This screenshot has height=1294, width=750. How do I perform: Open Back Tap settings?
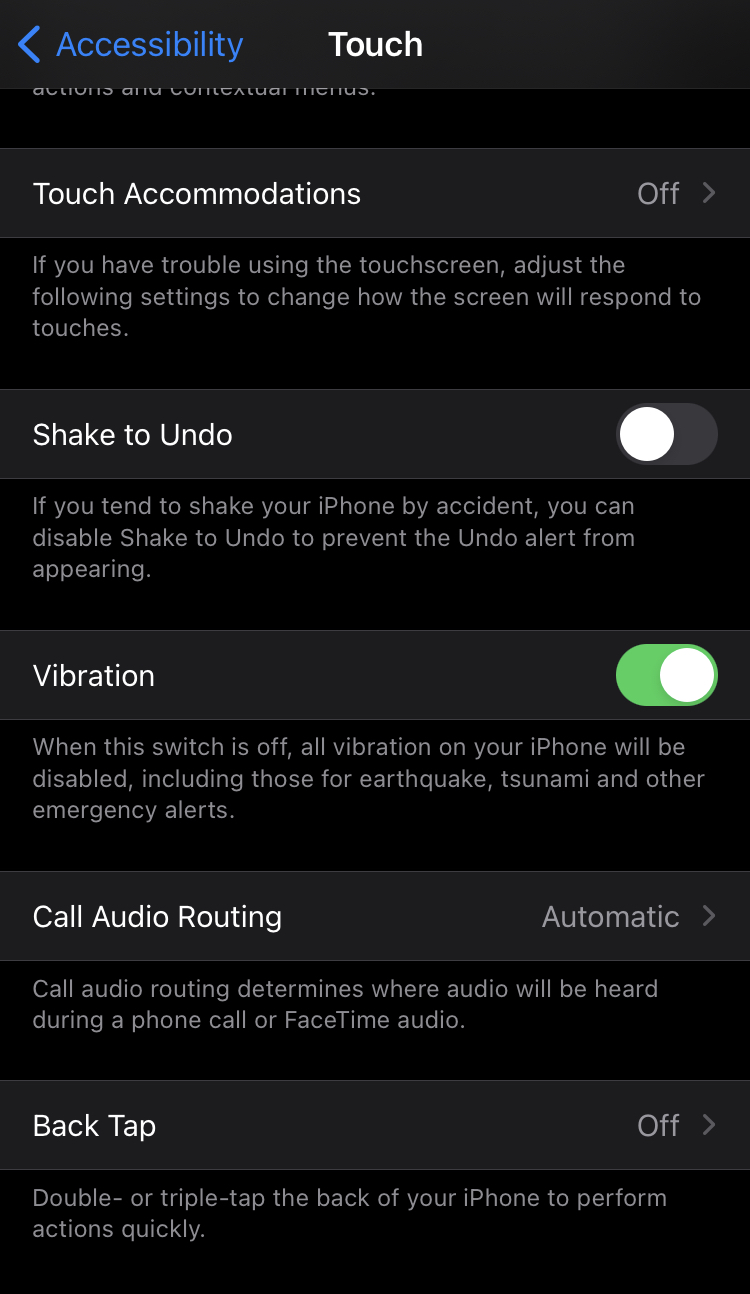375,1125
